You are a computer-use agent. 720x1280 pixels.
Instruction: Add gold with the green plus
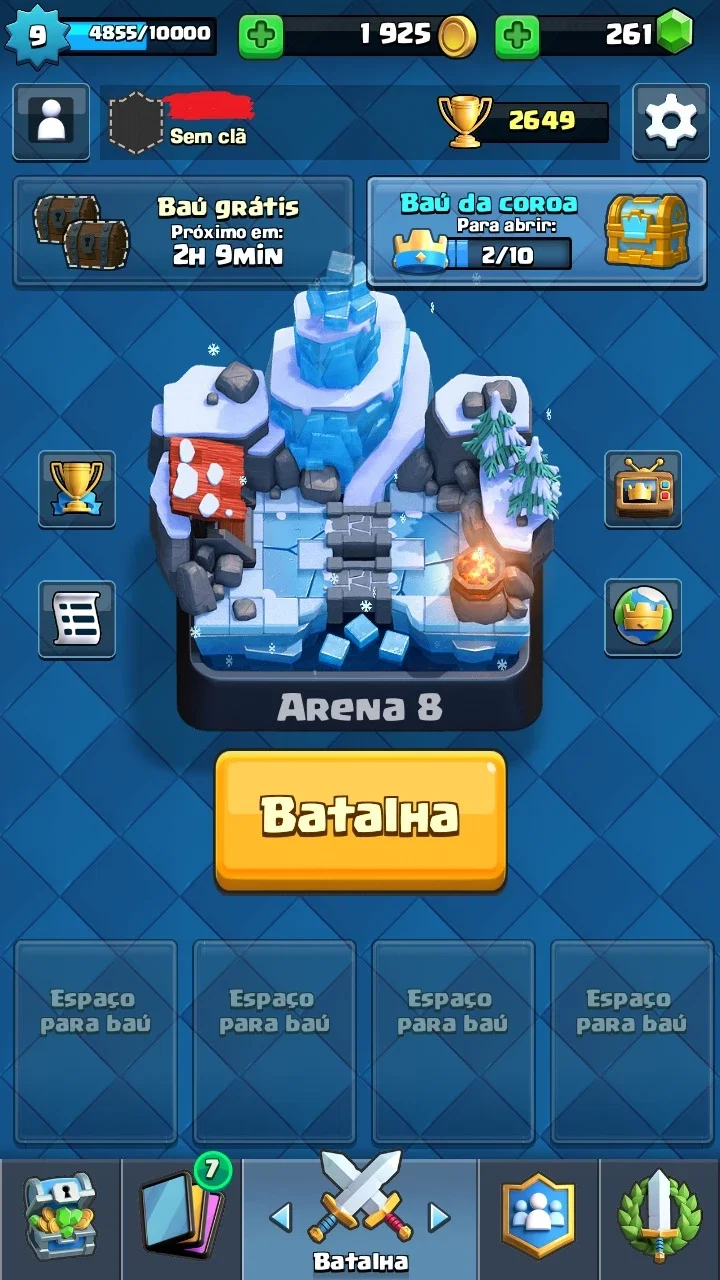[261, 36]
